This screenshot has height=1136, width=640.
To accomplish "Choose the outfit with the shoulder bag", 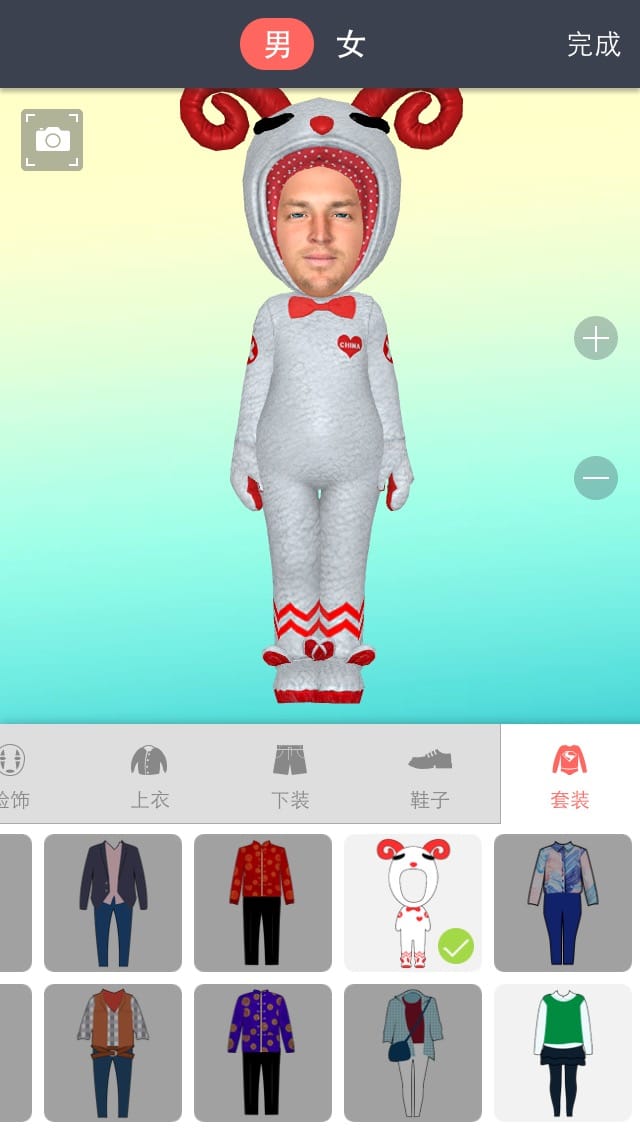I will pos(413,1053).
